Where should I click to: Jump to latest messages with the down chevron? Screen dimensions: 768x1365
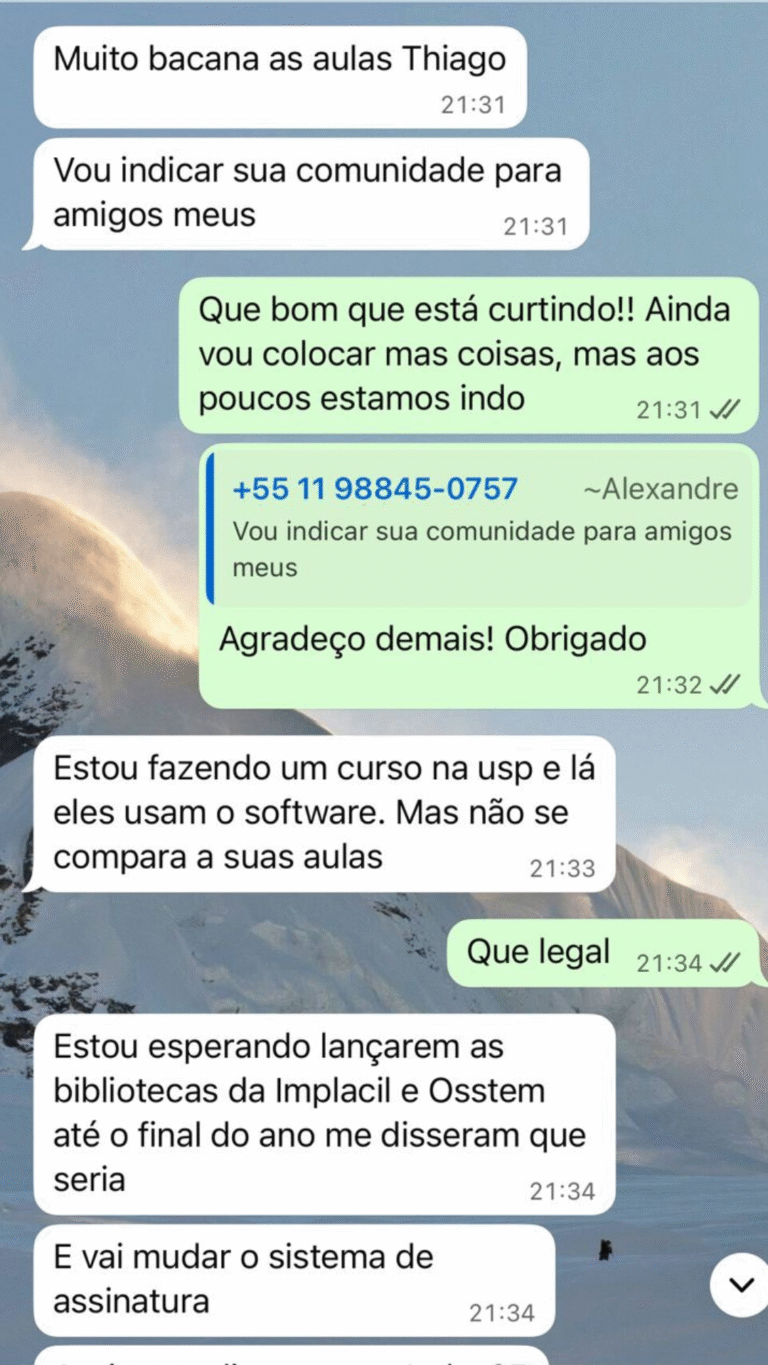[x=741, y=1285]
